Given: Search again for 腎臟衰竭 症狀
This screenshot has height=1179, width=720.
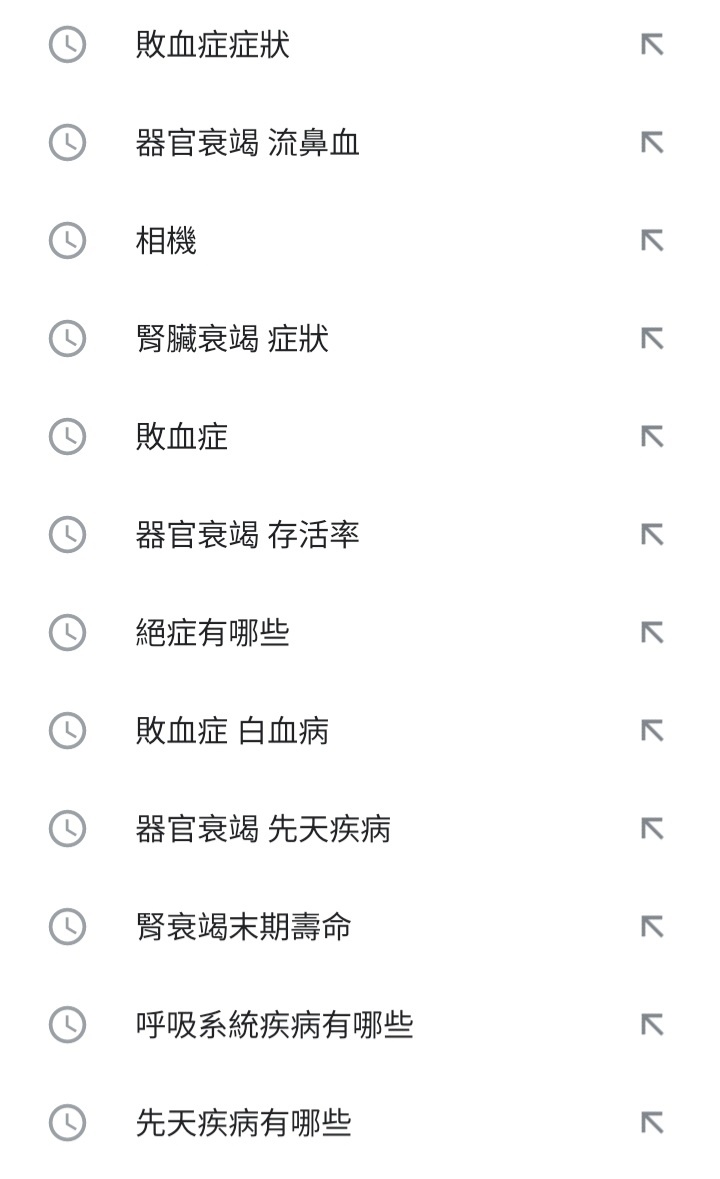Looking at the screenshot, I should pos(360,339).
